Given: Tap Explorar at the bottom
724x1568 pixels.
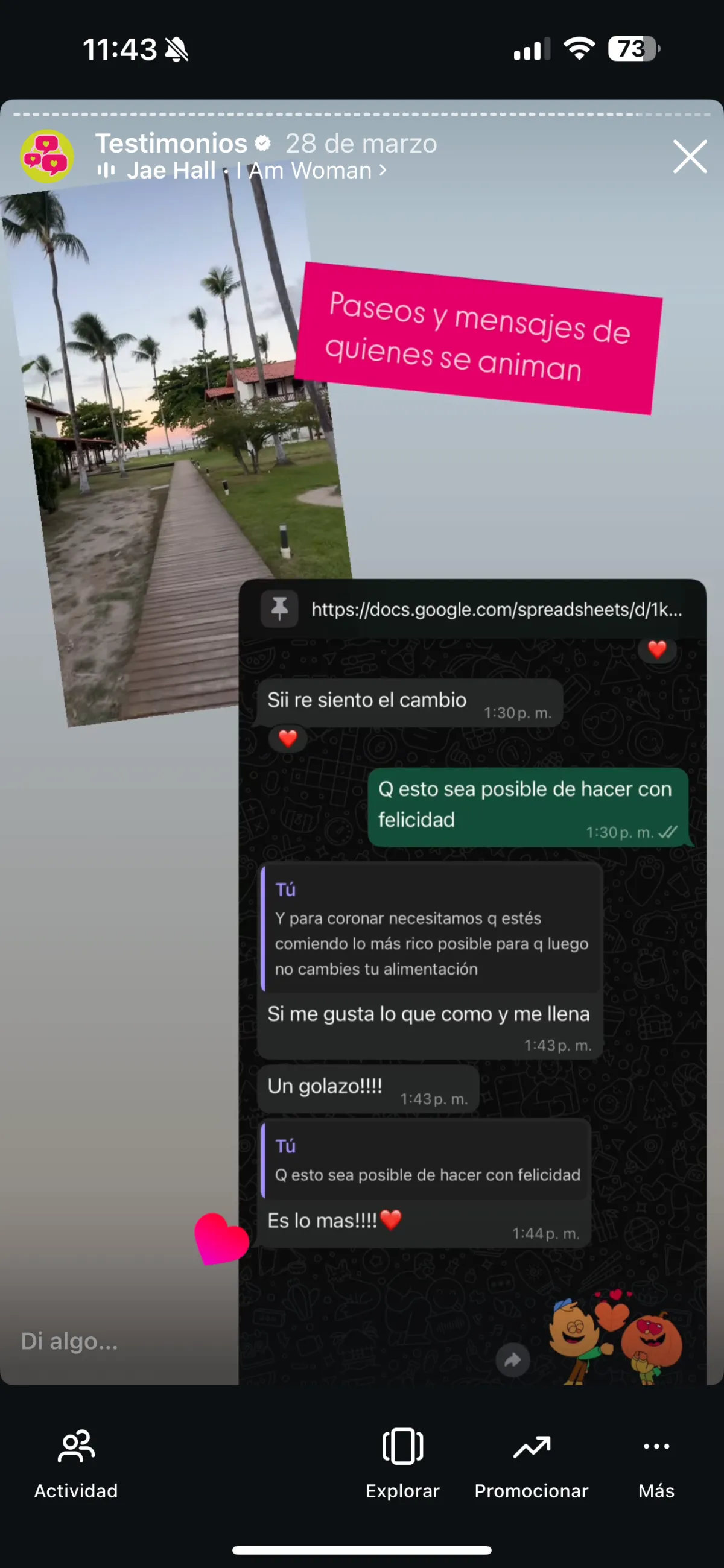Looking at the screenshot, I should click(402, 1464).
